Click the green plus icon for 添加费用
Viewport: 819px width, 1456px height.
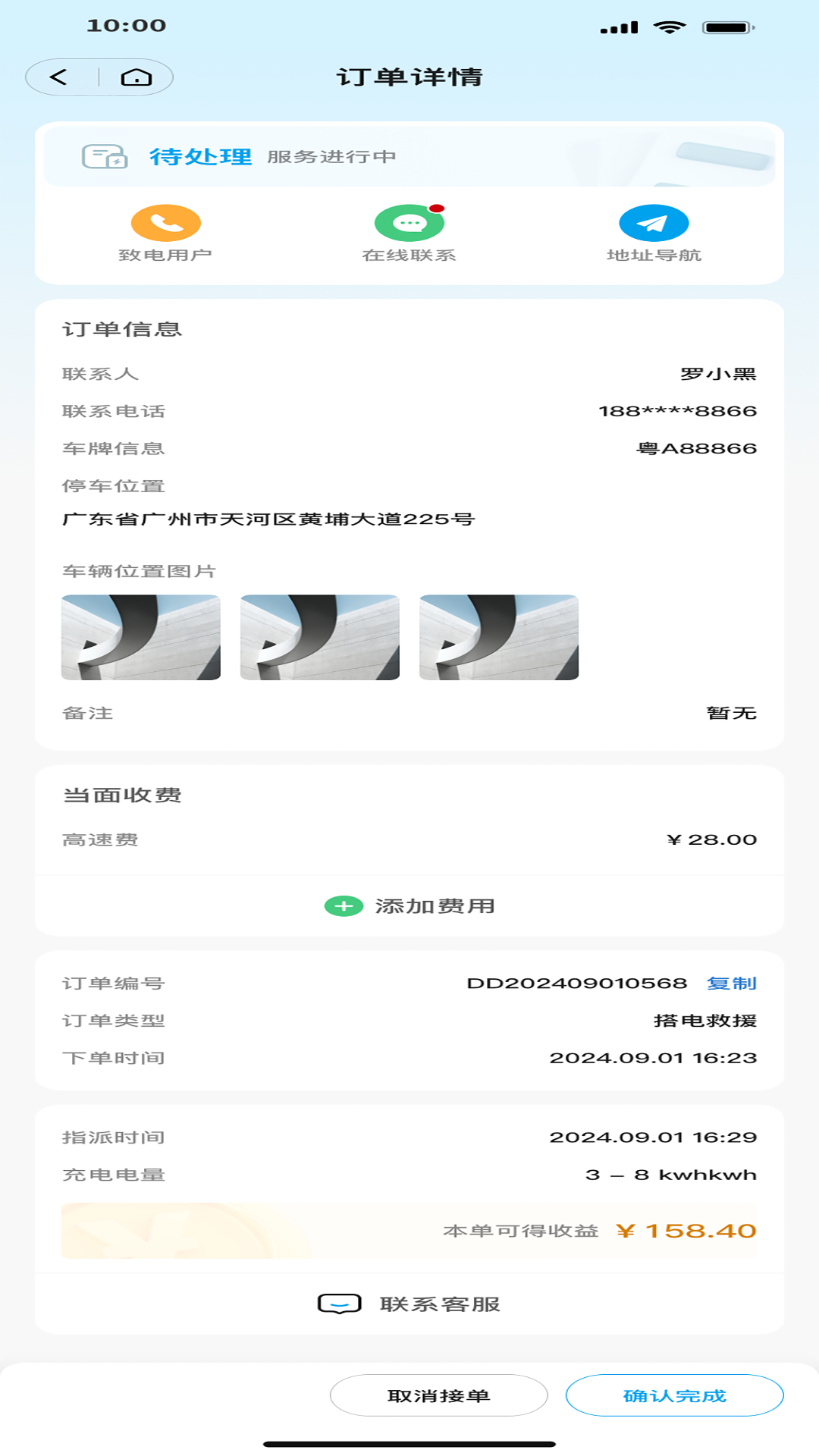coord(343,905)
